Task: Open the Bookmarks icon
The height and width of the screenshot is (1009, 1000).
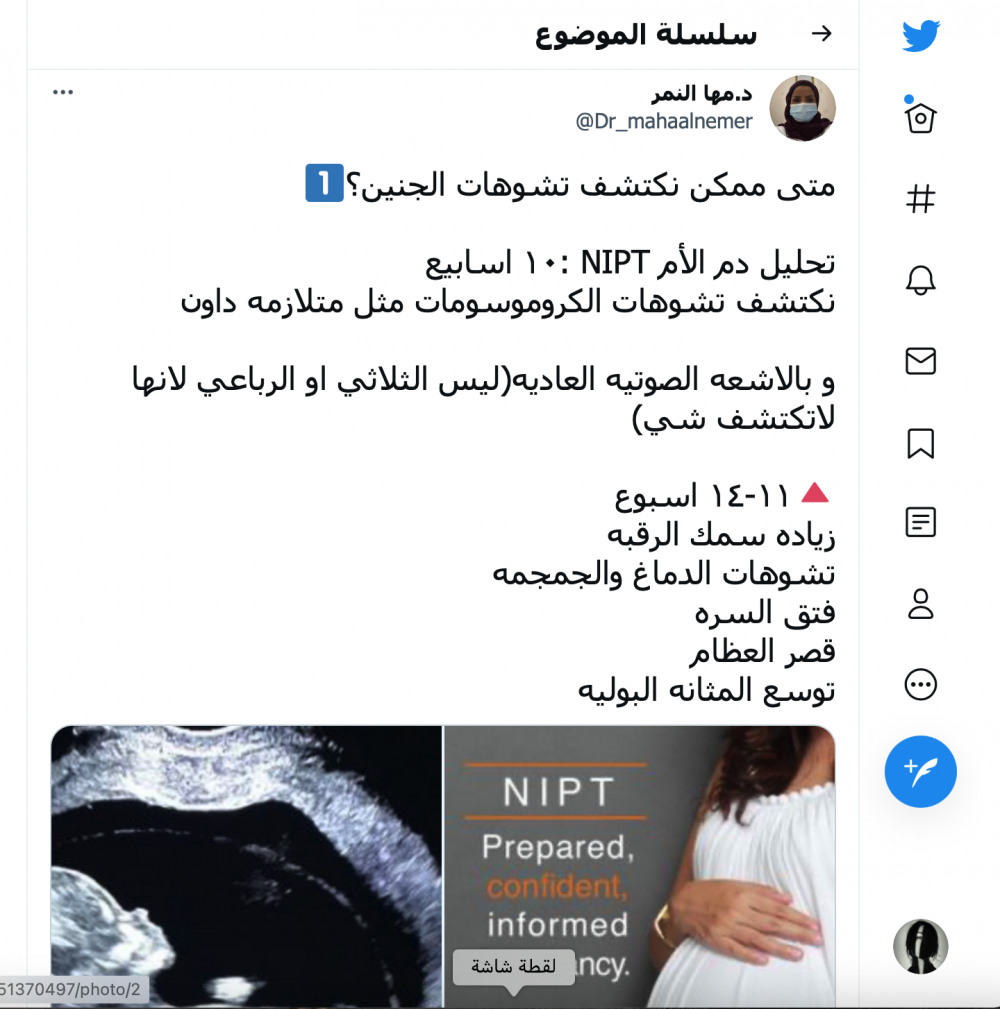Action: click(920, 443)
